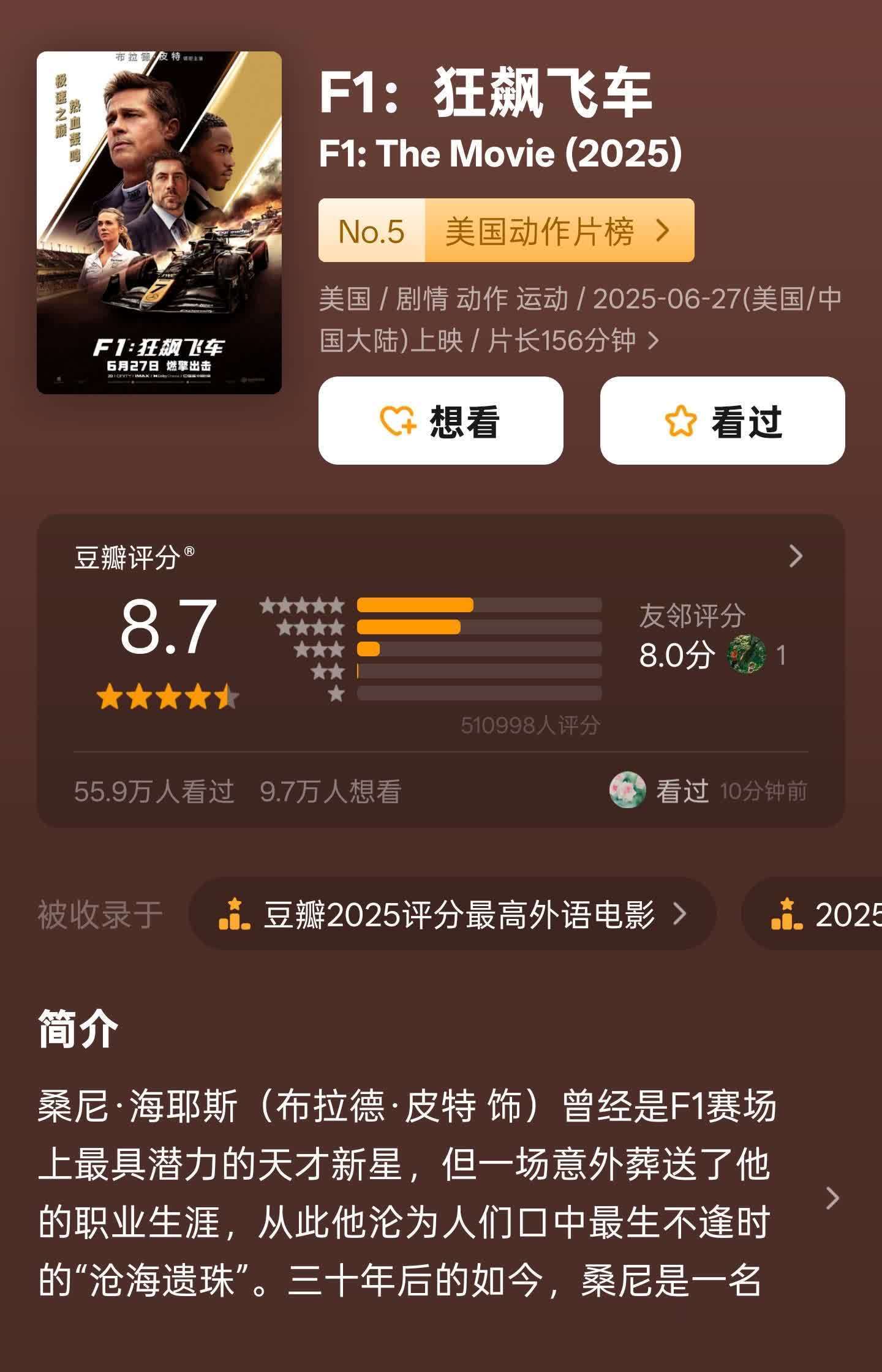882x1372 pixels.
Task: Mark the movie as 想看
Action: coord(440,421)
